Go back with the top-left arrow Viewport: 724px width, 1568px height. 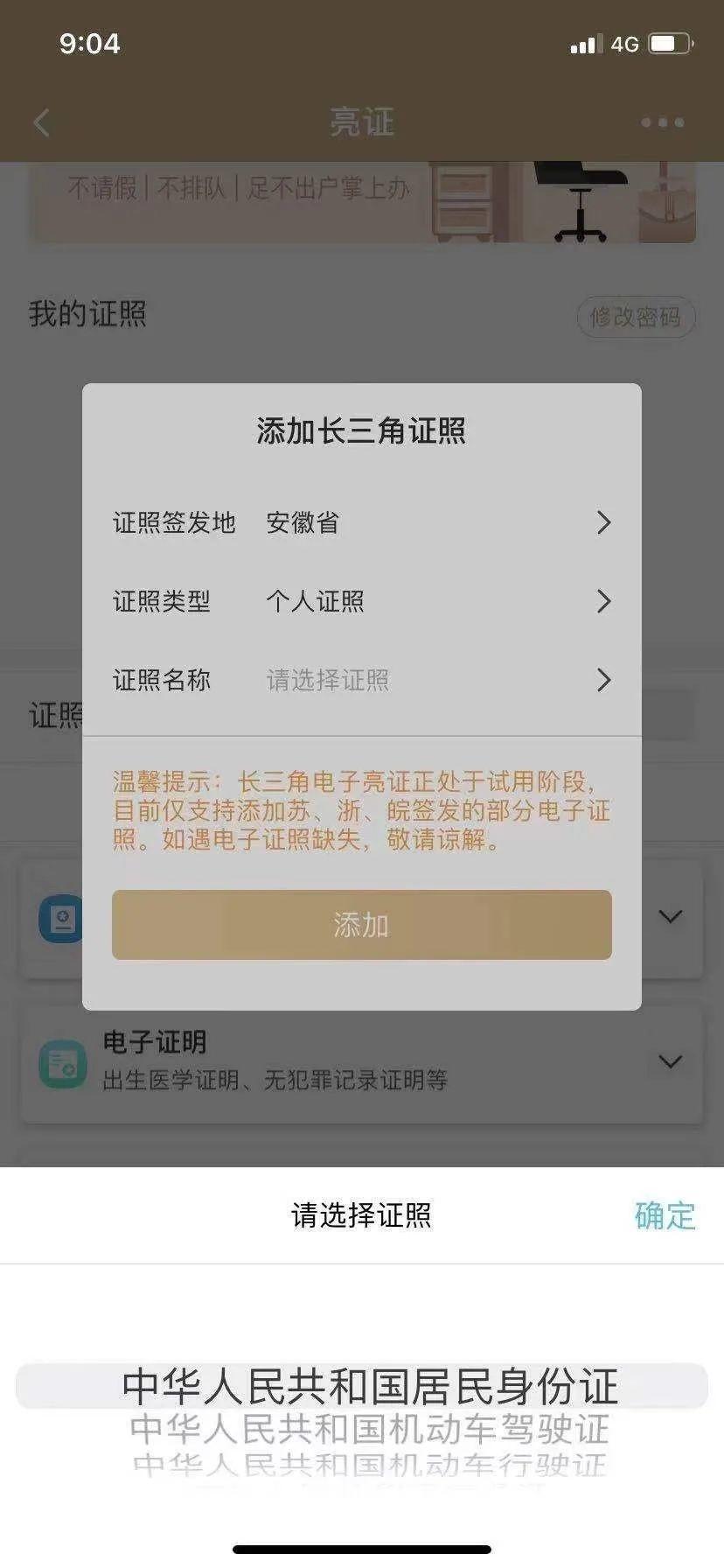(x=41, y=122)
